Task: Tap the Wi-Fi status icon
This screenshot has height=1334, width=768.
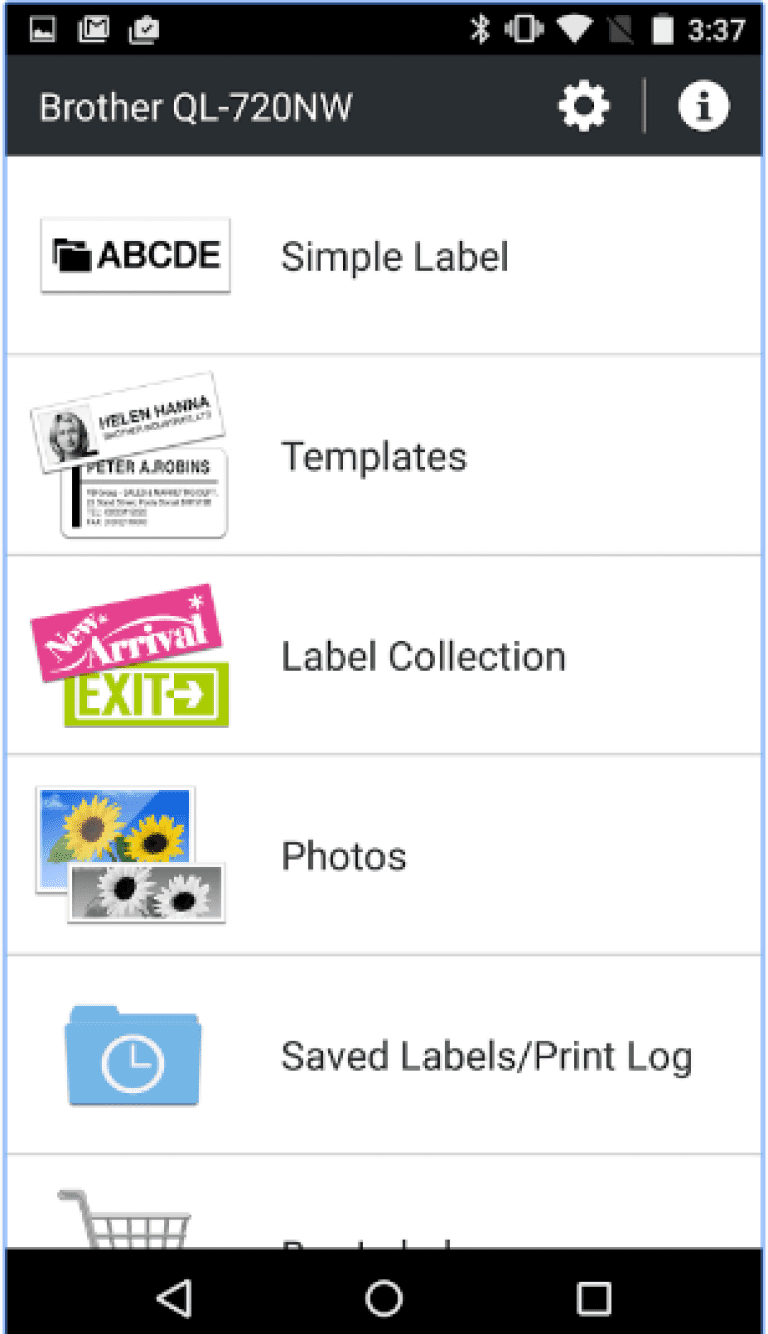Action: tap(573, 30)
